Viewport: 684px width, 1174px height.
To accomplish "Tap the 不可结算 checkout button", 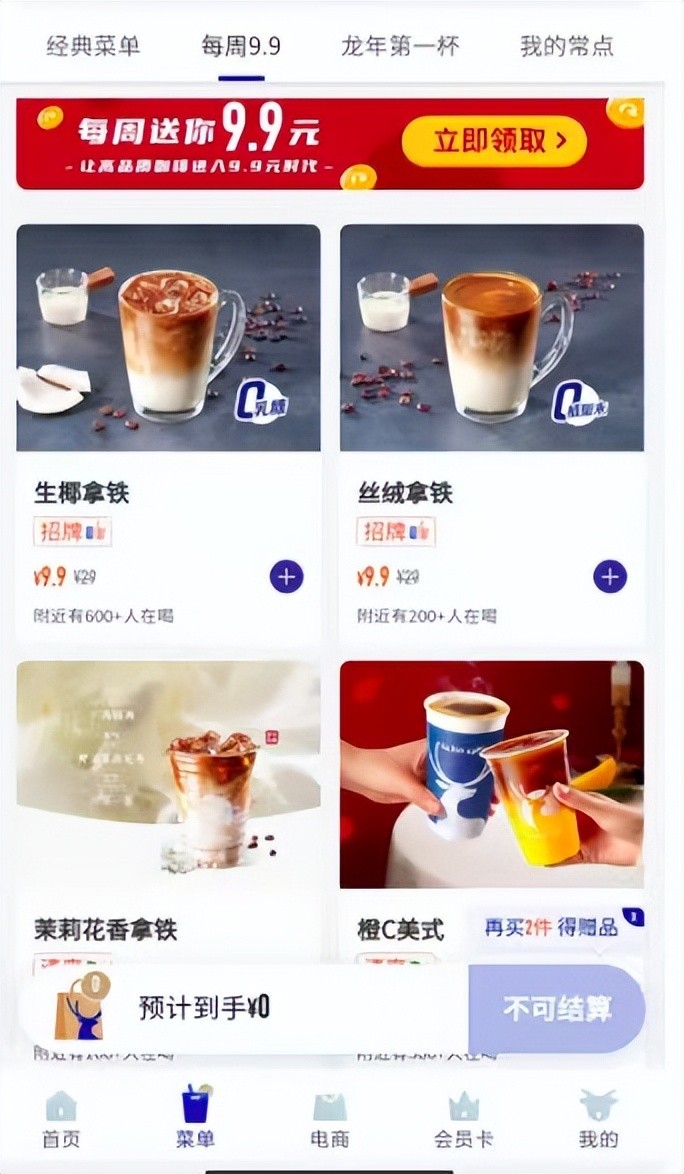I will click(x=556, y=1008).
